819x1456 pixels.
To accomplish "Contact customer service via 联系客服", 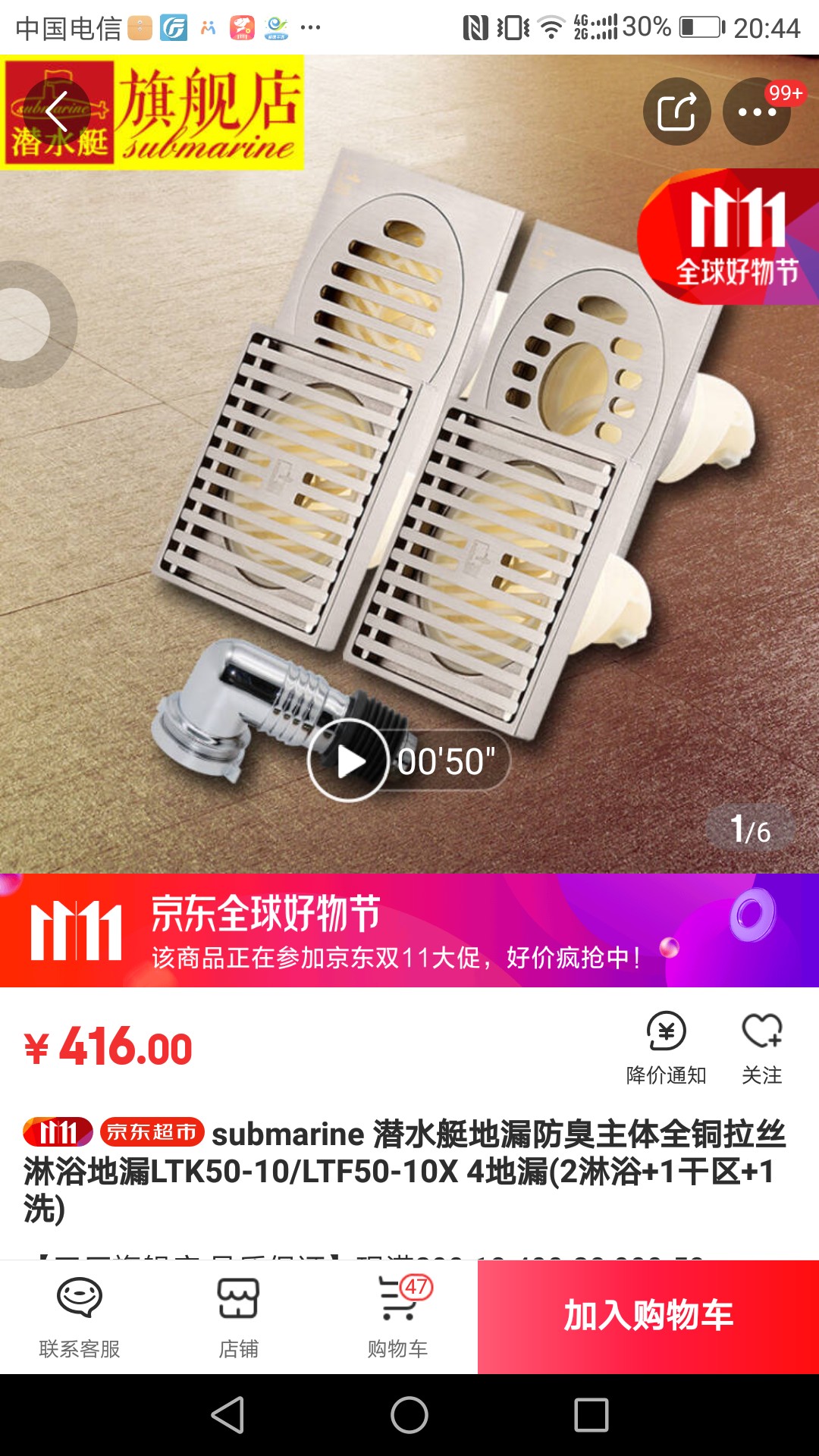I will pos(80,1317).
